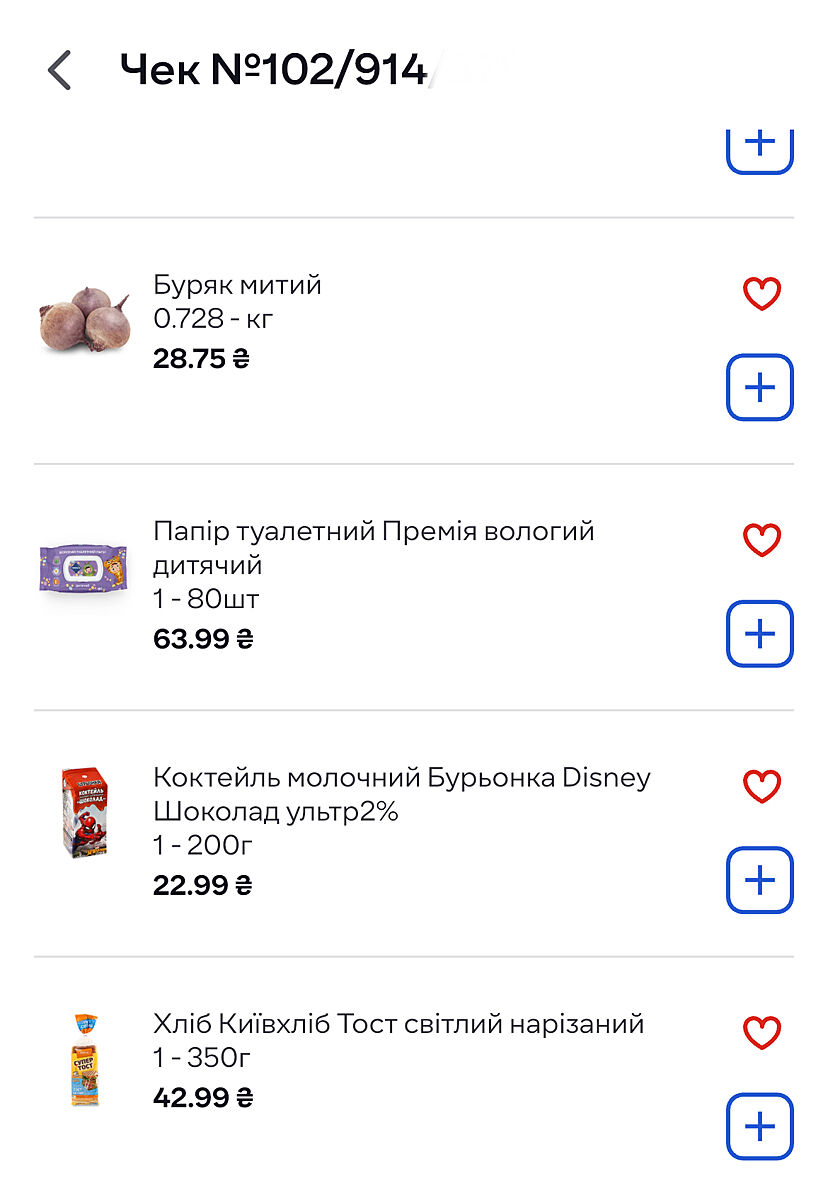The image size is (828, 1200).
Task: View the Папір туалетний Премія product
Action: (x=373, y=548)
